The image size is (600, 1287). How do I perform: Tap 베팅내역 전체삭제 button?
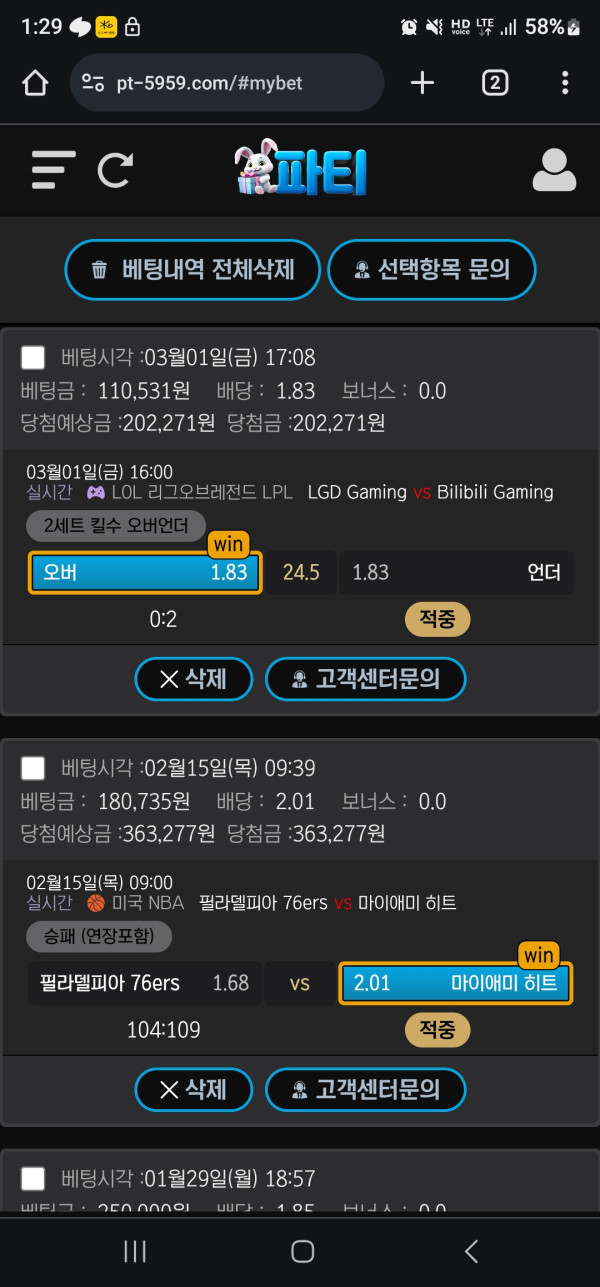coord(193,270)
